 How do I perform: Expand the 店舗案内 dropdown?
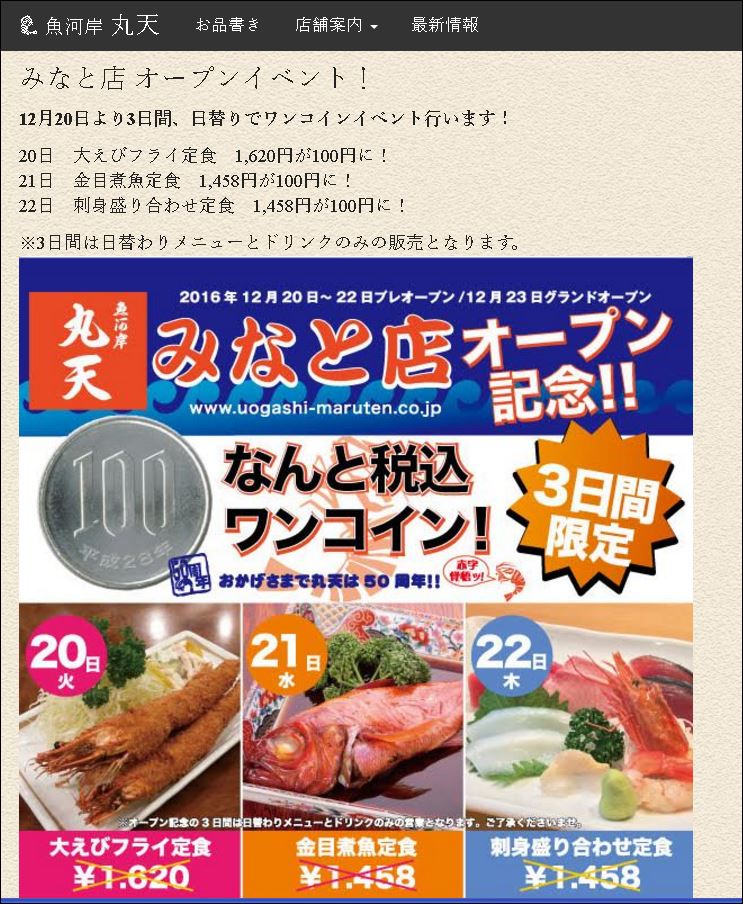(336, 25)
